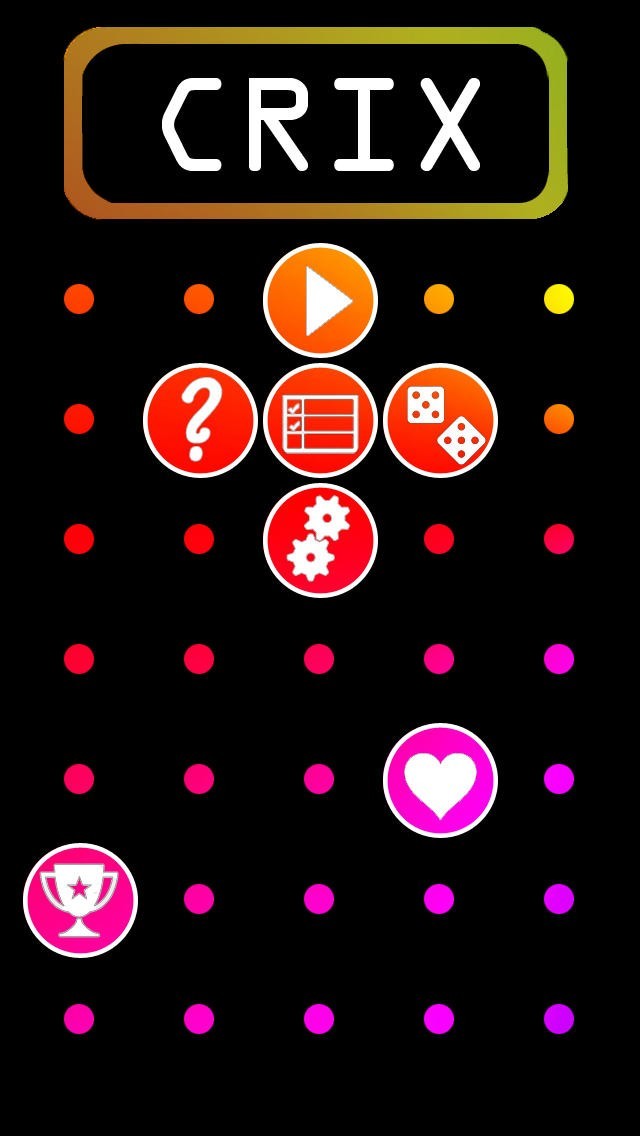Tap the dice icon button
The image size is (640, 1136).
click(441, 420)
